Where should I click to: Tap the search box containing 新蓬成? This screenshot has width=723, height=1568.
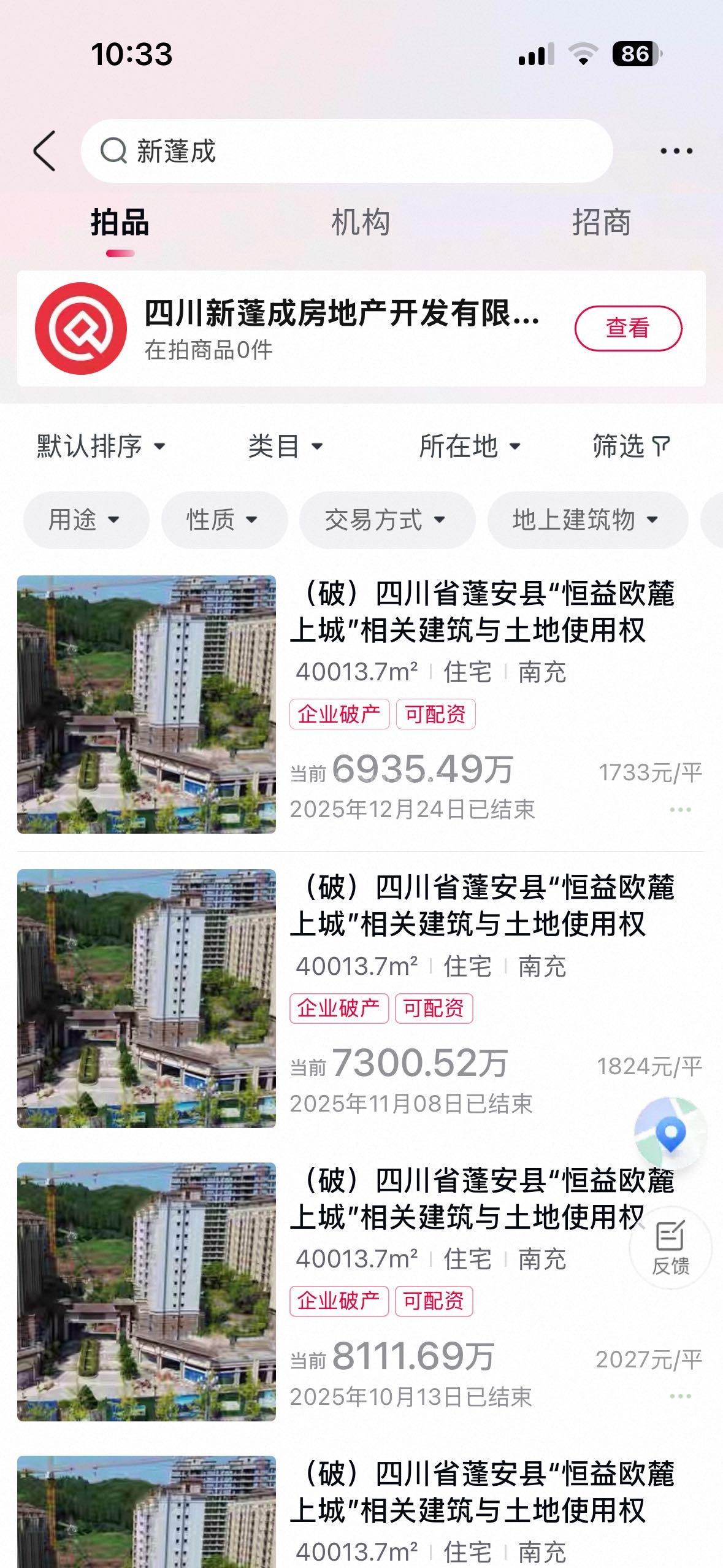[x=346, y=151]
